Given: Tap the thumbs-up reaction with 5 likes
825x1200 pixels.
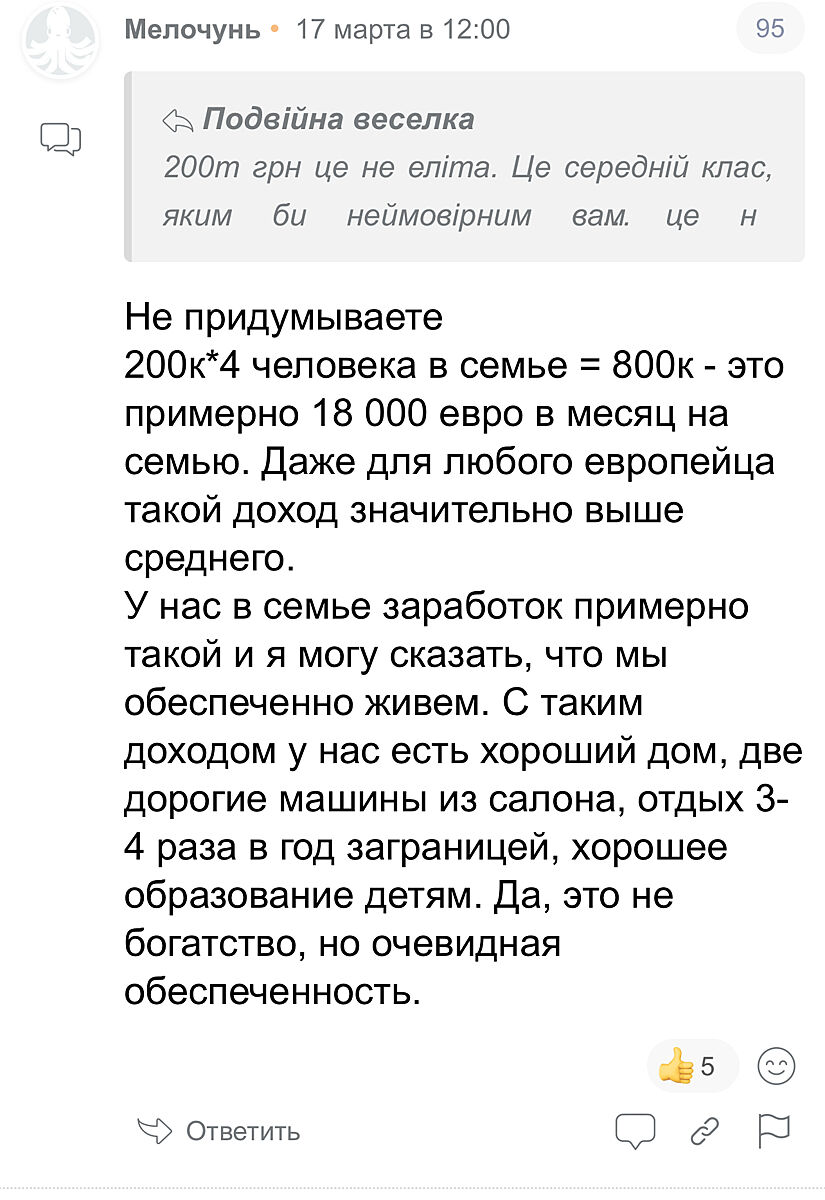Looking at the screenshot, I should pyautogui.click(x=691, y=1066).
